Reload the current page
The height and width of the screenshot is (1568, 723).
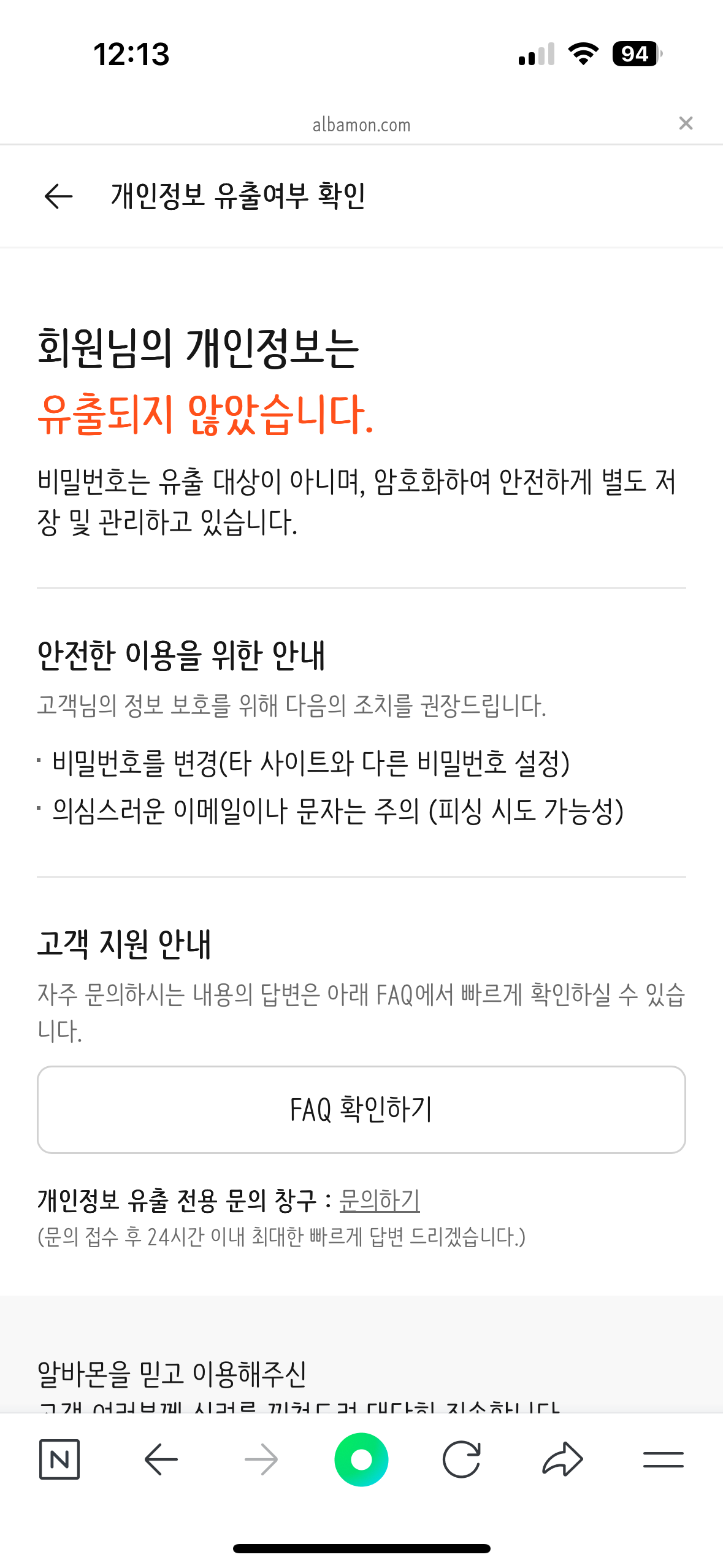pos(461,1459)
